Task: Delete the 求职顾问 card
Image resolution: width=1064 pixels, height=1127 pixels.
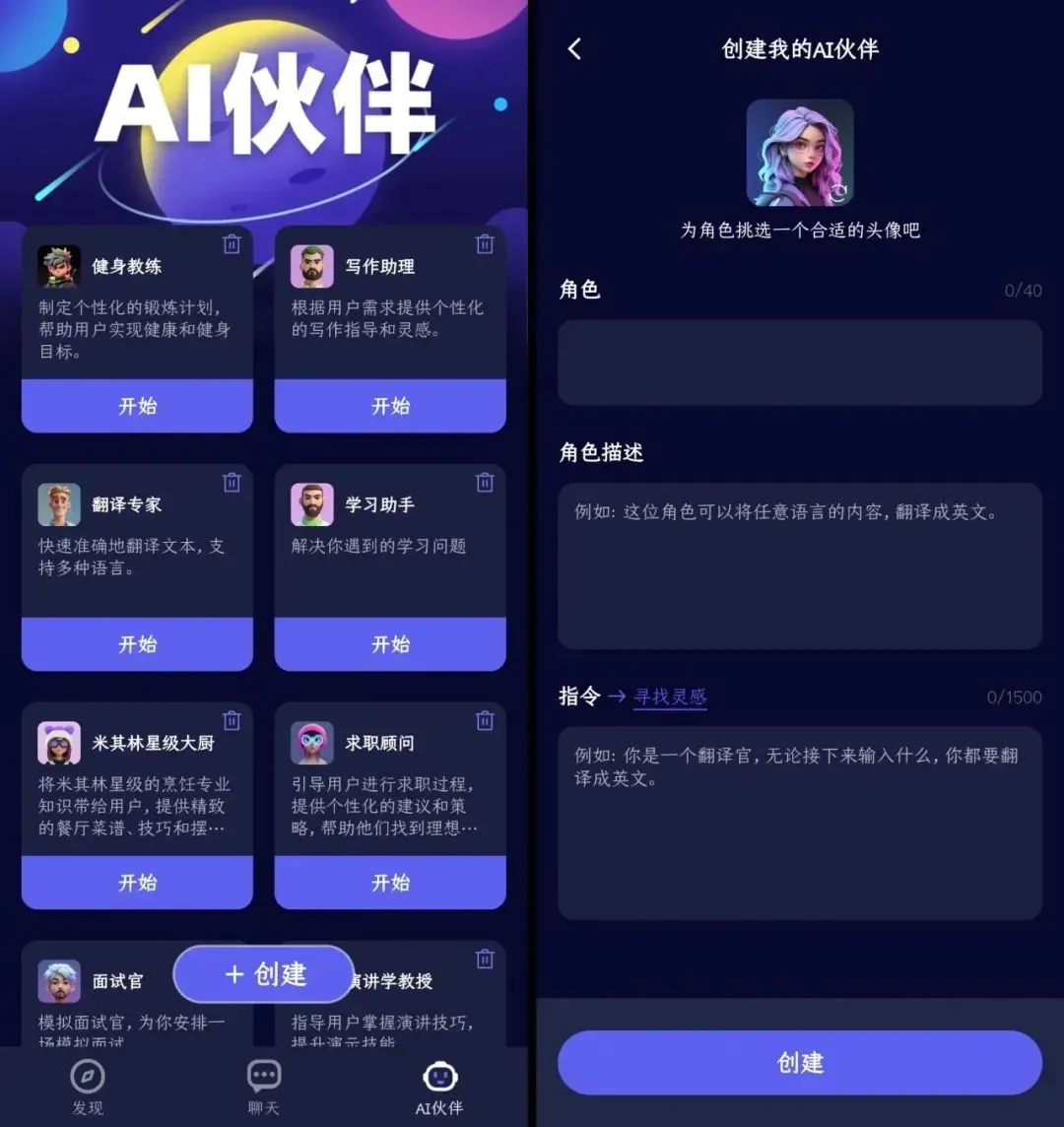Action: pyautogui.click(x=485, y=721)
